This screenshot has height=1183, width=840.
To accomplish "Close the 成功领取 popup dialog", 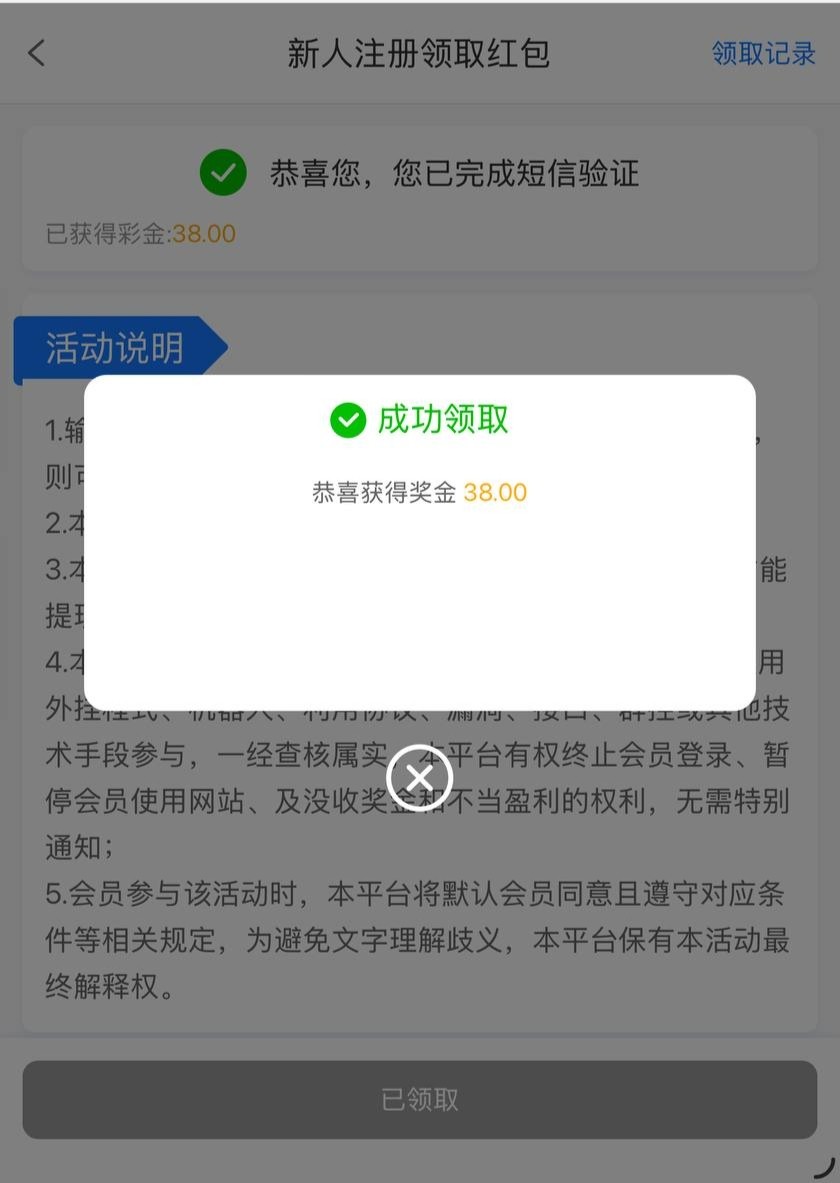I will coord(420,777).
